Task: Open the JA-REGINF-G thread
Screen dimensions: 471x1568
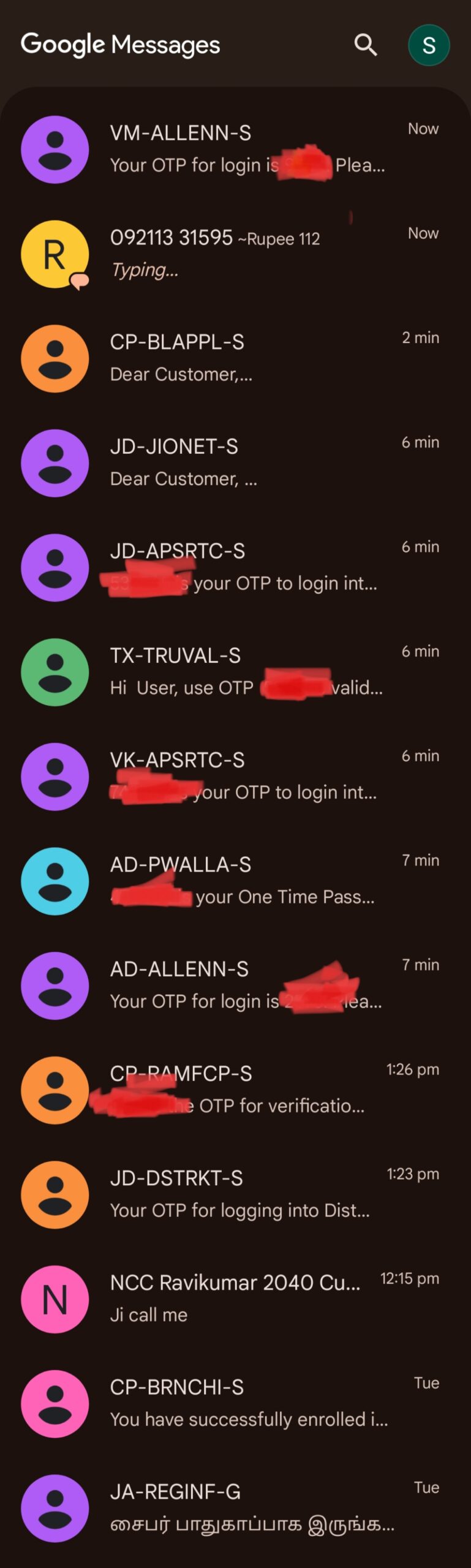Action: (x=245, y=1508)
